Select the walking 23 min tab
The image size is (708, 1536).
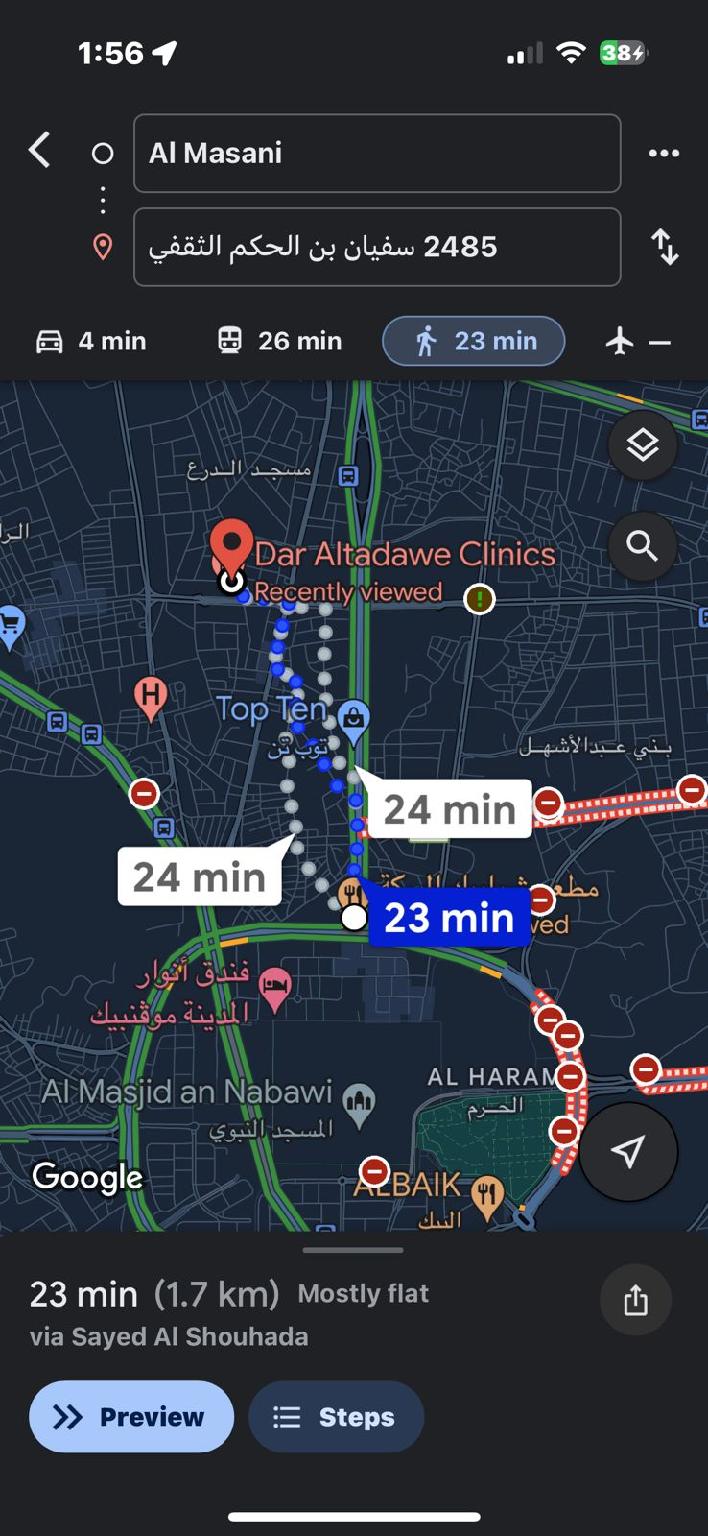coord(474,341)
